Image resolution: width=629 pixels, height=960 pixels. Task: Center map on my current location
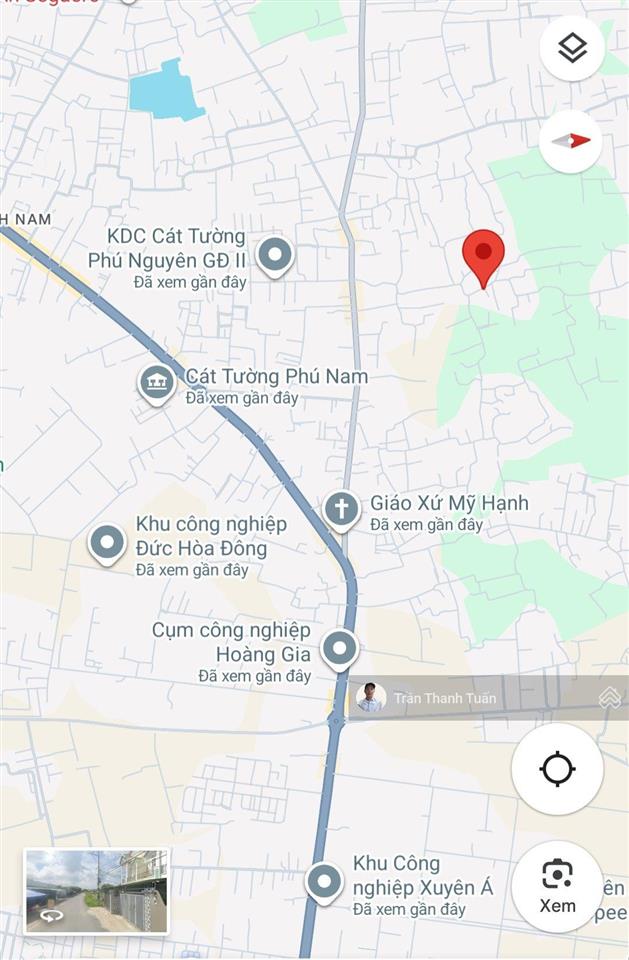(x=557, y=769)
